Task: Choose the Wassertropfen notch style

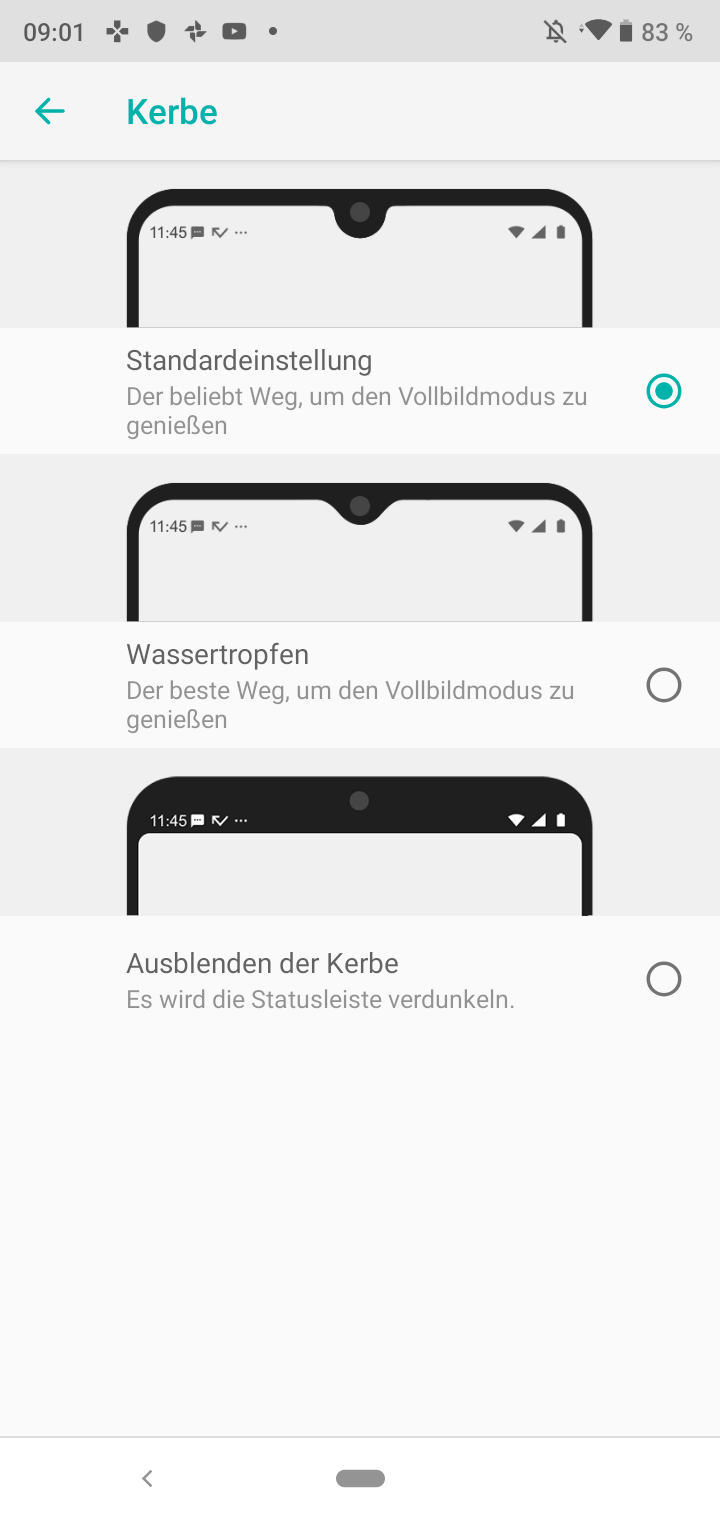Action: coord(663,685)
